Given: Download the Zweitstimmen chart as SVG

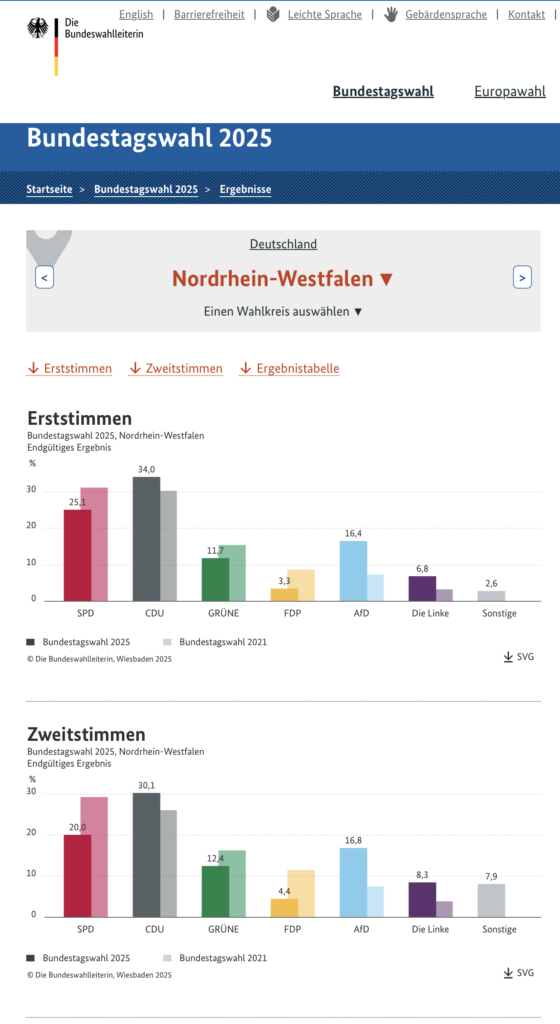Looking at the screenshot, I should tap(519, 973).
